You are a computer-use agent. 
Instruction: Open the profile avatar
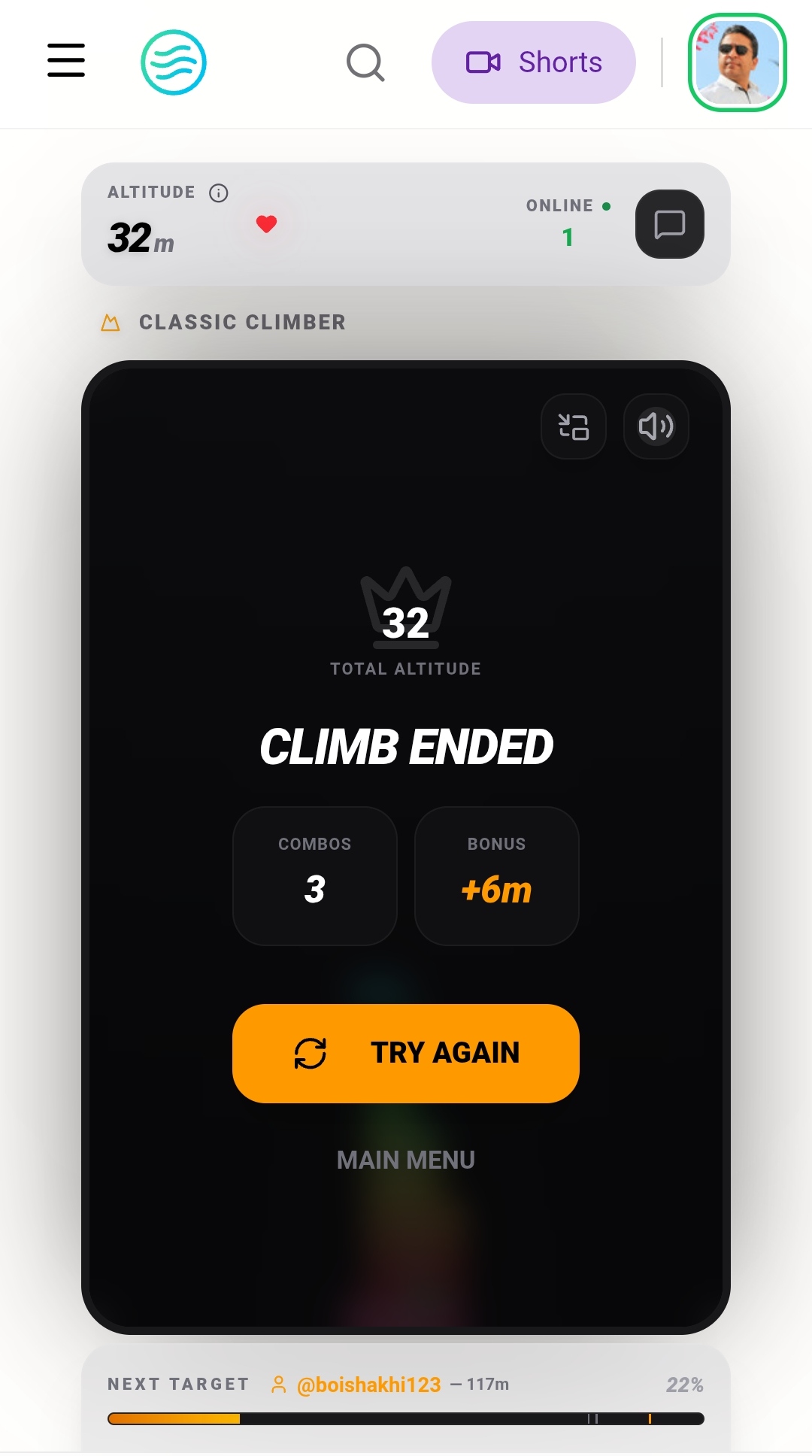[x=738, y=62]
